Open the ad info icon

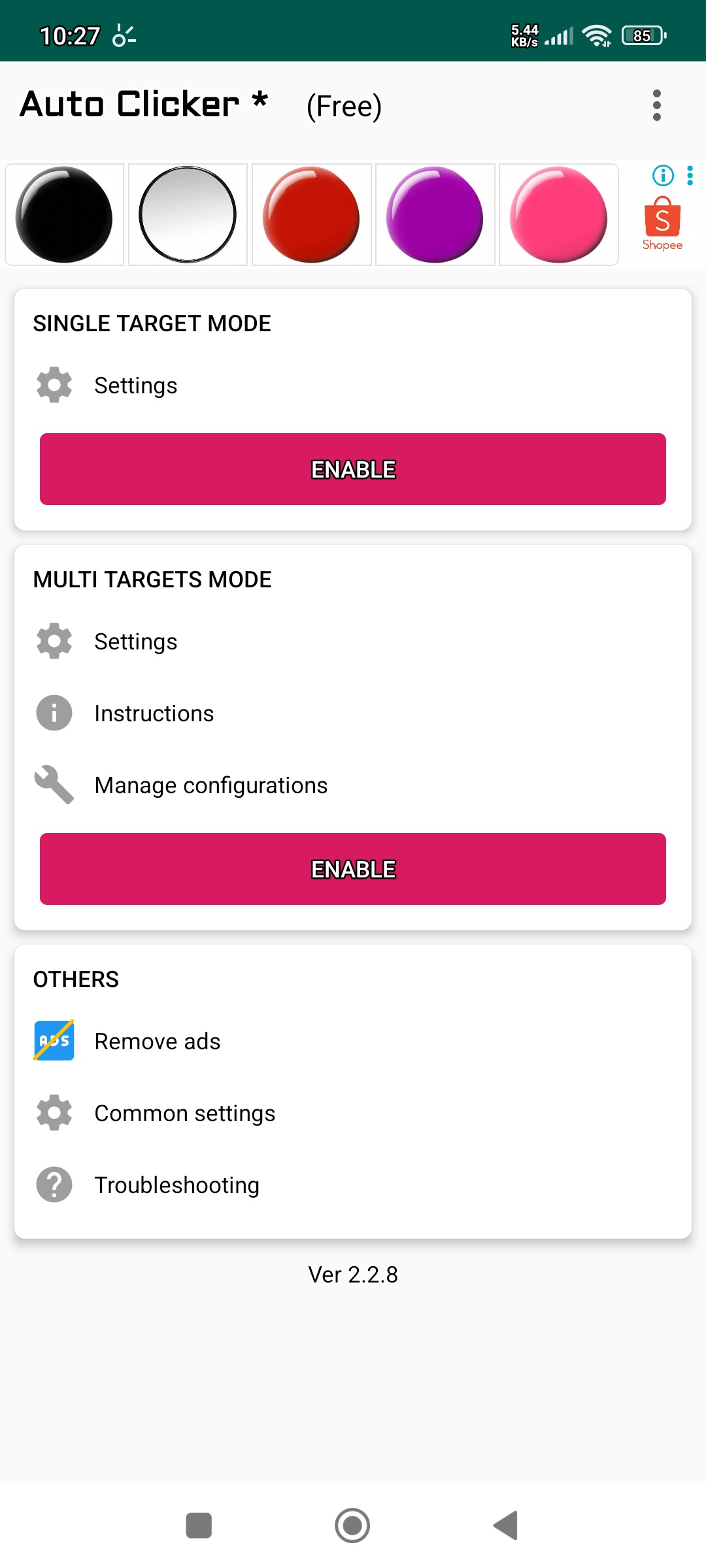click(x=663, y=175)
